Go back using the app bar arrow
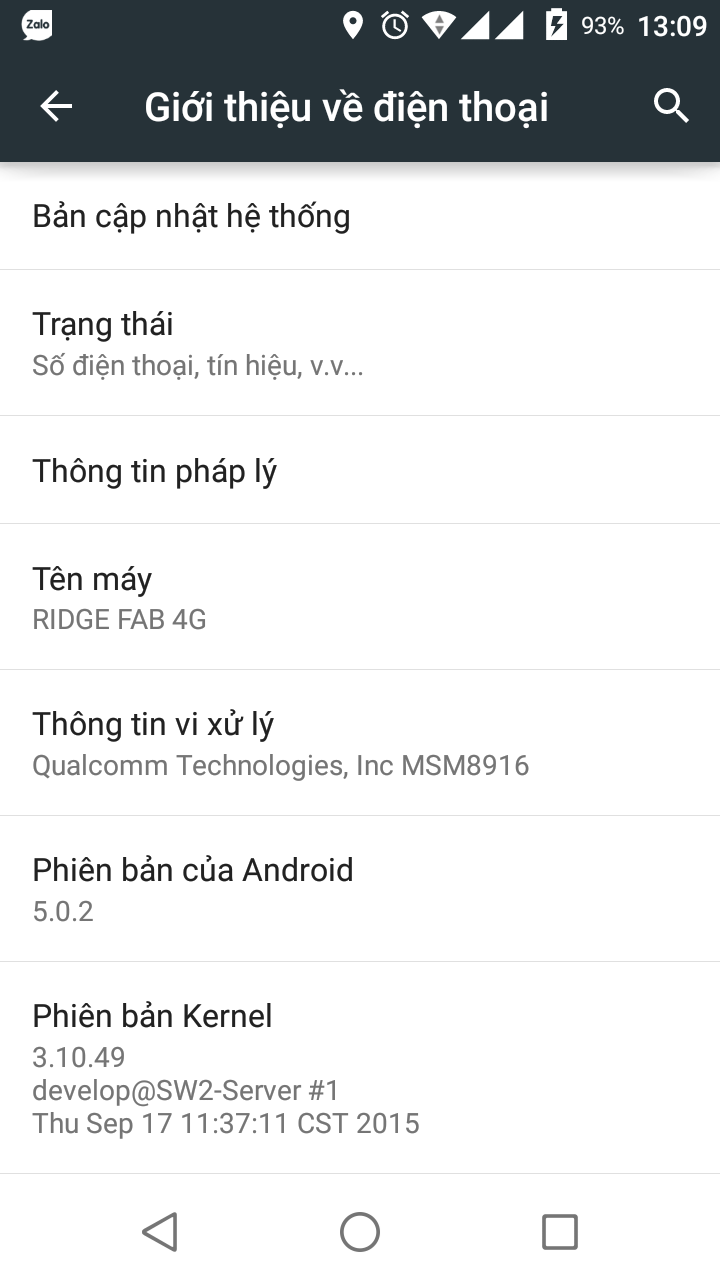 pyautogui.click(x=56, y=106)
